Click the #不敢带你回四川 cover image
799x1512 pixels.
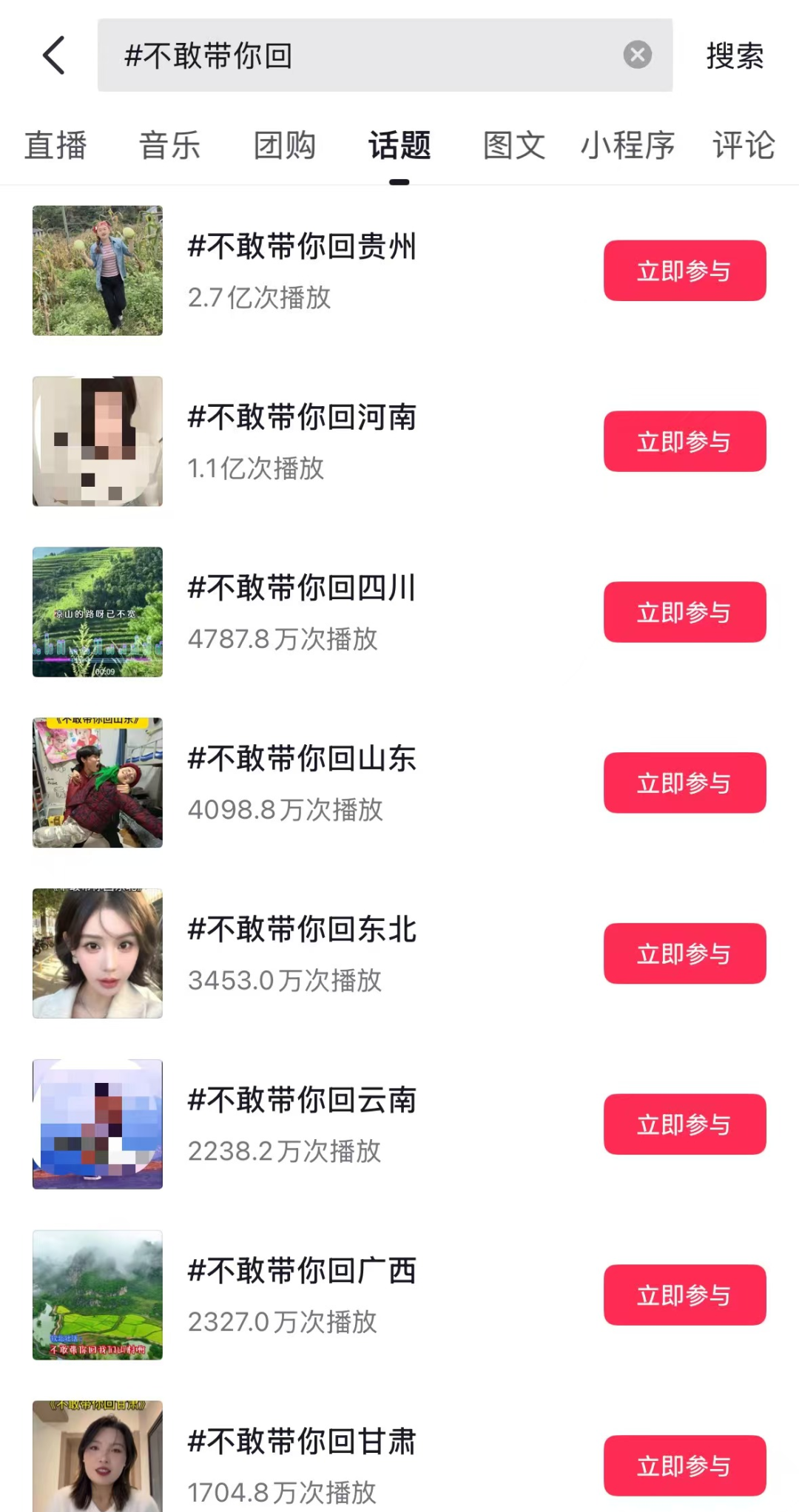click(x=97, y=612)
